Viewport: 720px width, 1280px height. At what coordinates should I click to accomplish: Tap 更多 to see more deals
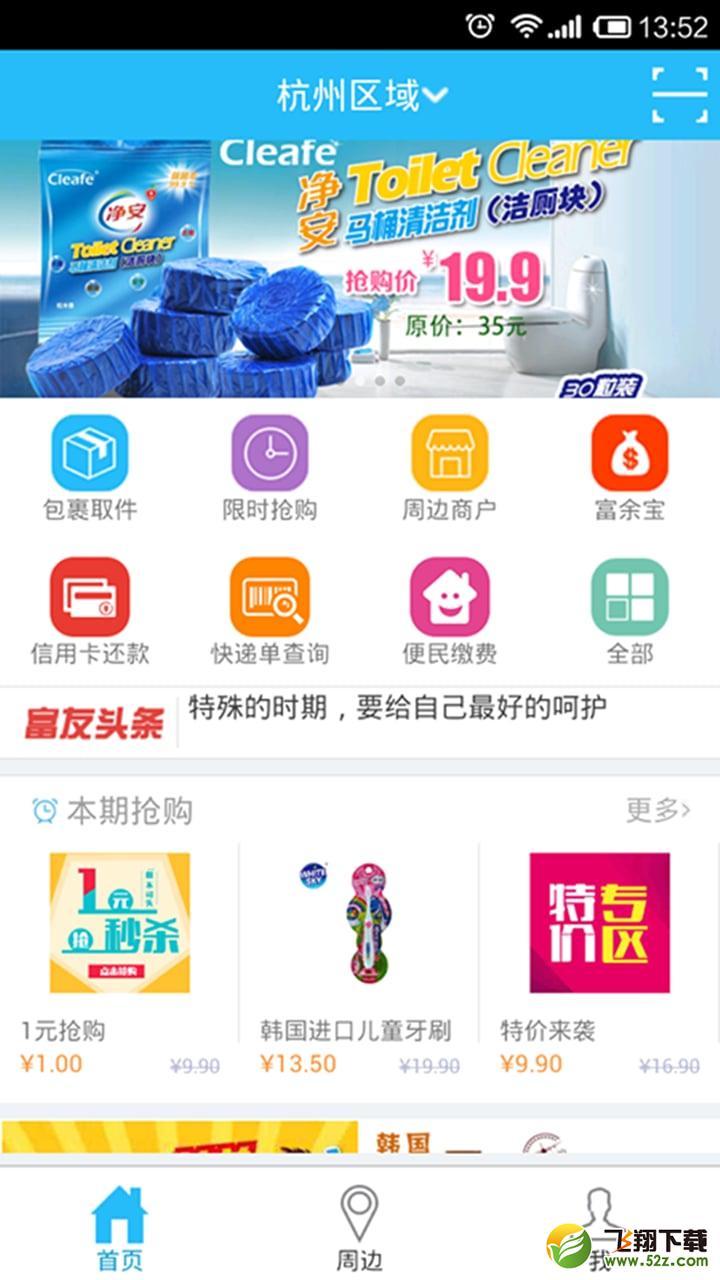point(658,810)
